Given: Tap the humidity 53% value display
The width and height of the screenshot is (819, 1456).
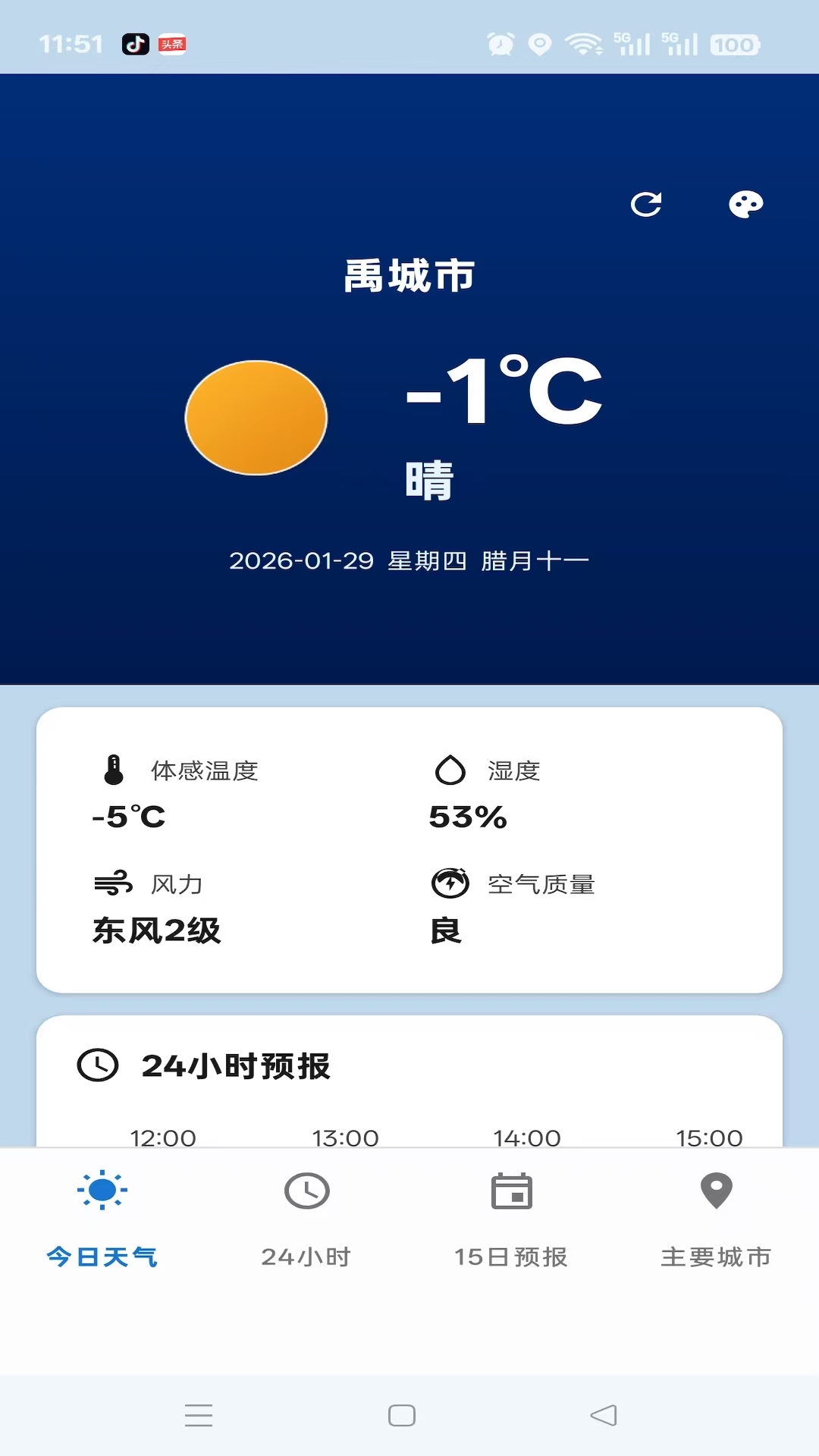Looking at the screenshot, I should (x=468, y=817).
